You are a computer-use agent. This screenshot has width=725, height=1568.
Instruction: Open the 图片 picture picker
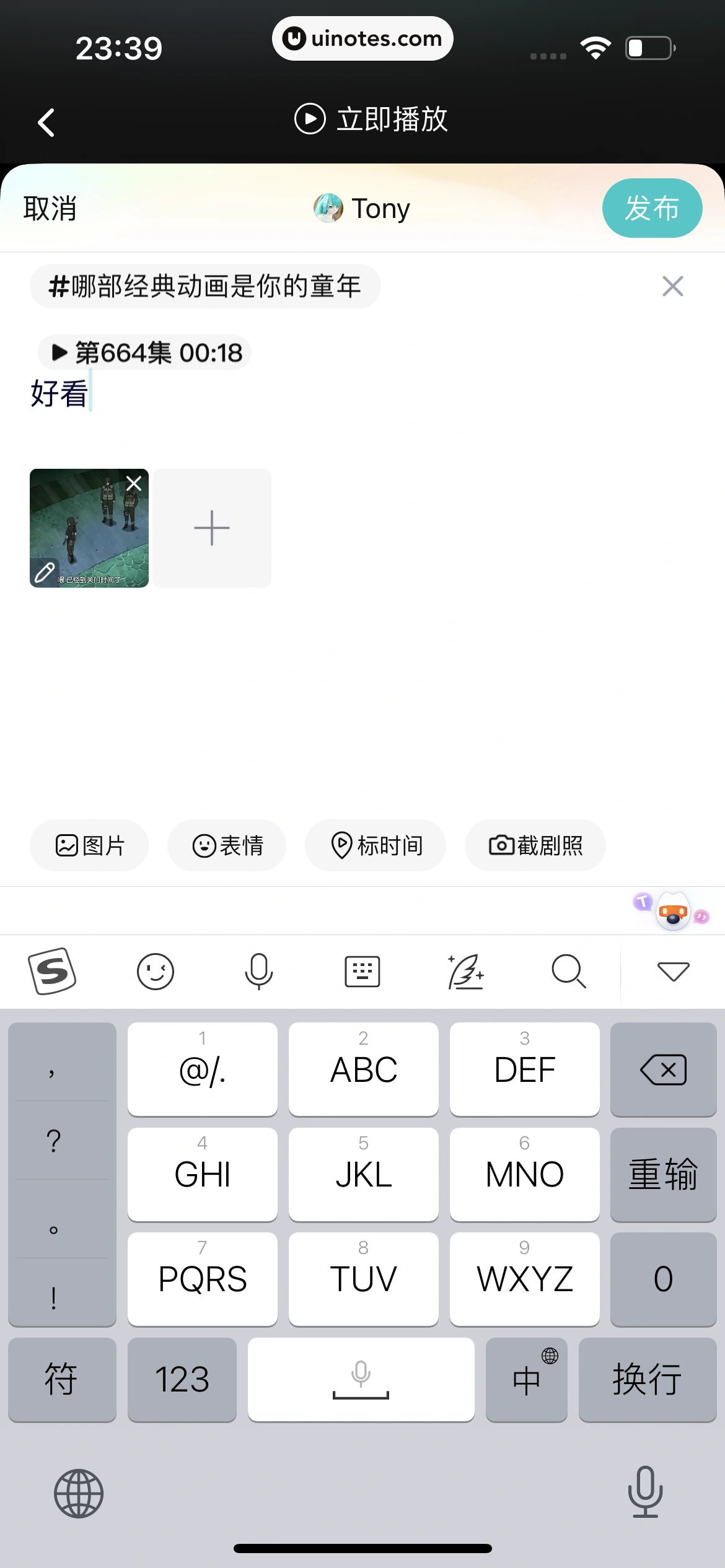pyautogui.click(x=90, y=845)
